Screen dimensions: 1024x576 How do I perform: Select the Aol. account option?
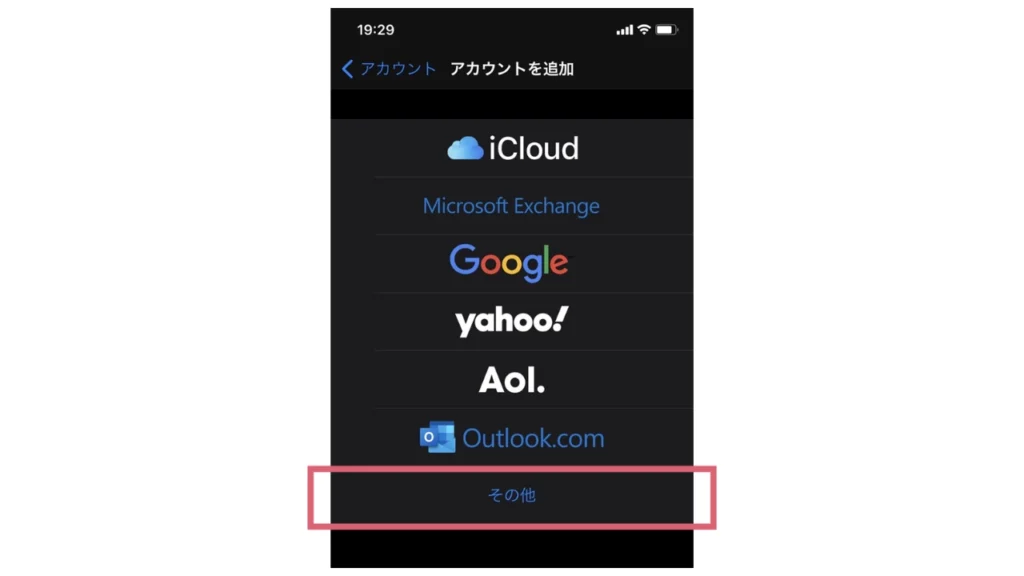pyautogui.click(x=511, y=379)
